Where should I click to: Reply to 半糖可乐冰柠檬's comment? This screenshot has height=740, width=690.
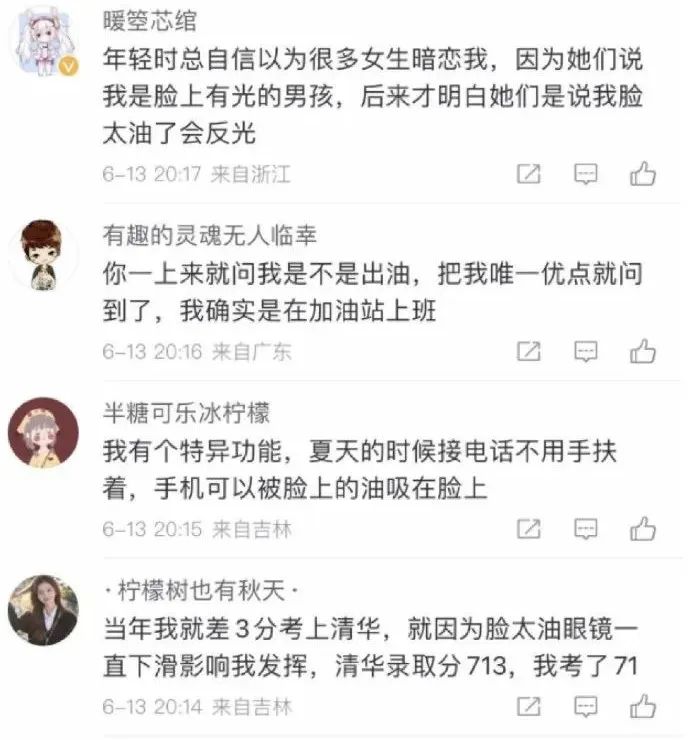586,528
